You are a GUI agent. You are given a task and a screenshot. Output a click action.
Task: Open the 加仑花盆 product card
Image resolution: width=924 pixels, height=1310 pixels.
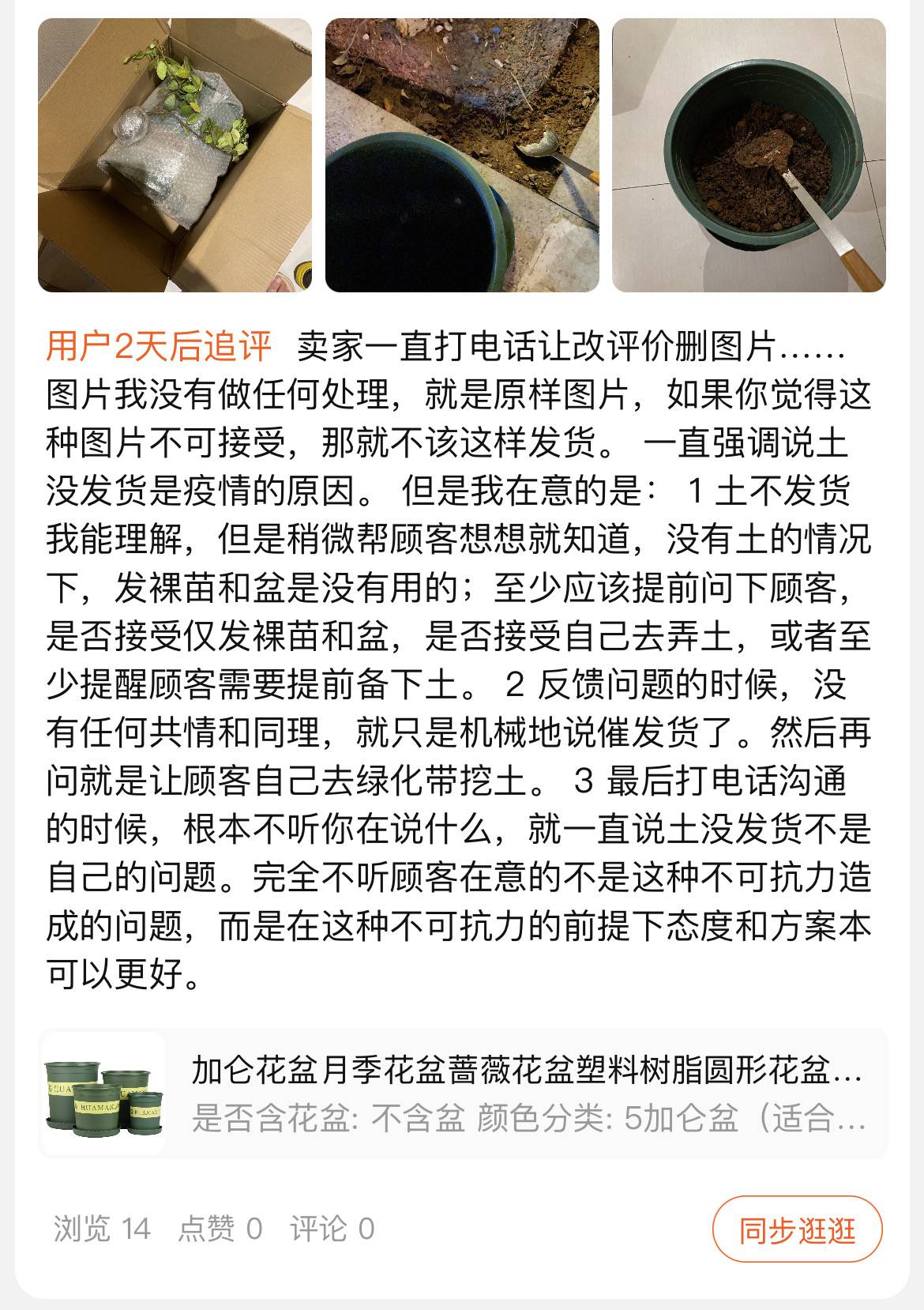(x=464, y=1094)
